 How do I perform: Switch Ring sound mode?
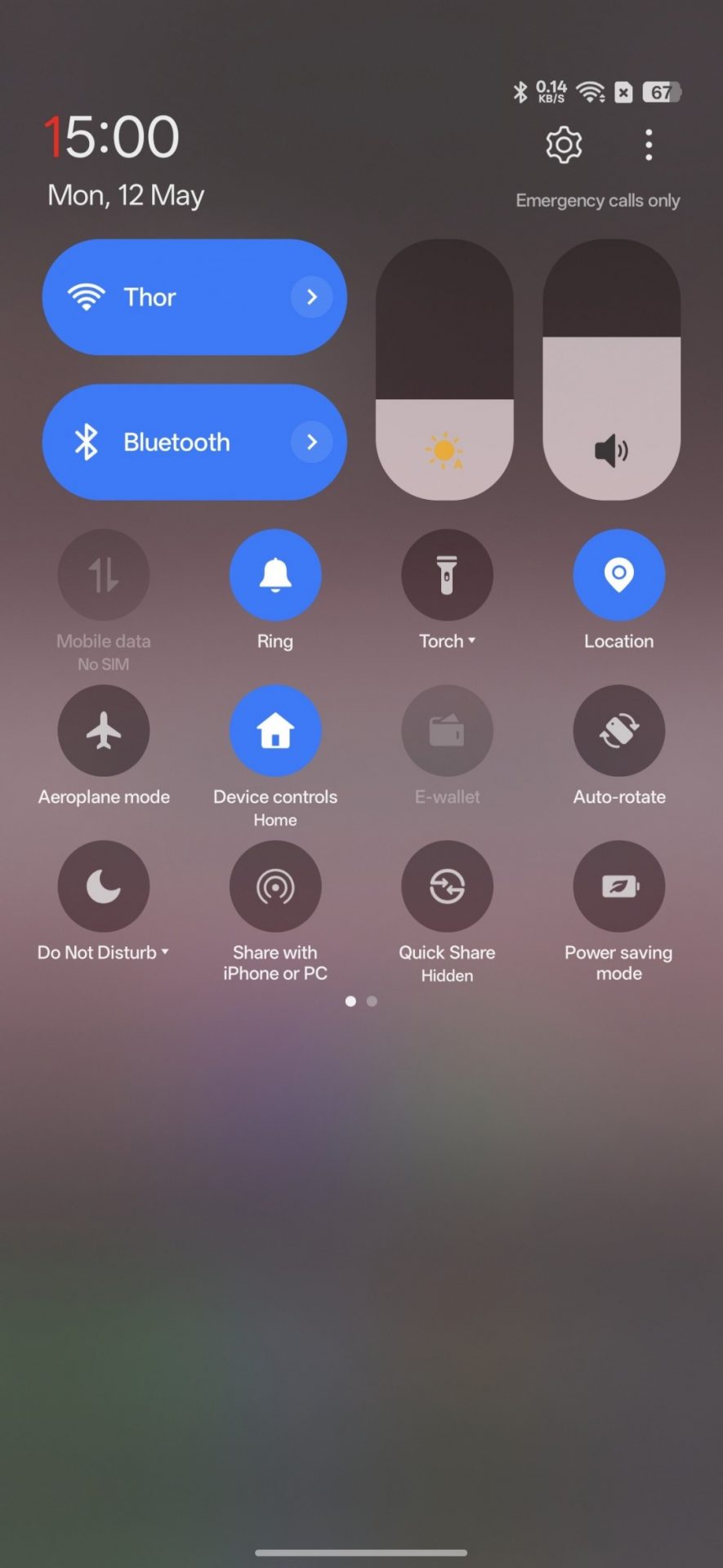(275, 575)
